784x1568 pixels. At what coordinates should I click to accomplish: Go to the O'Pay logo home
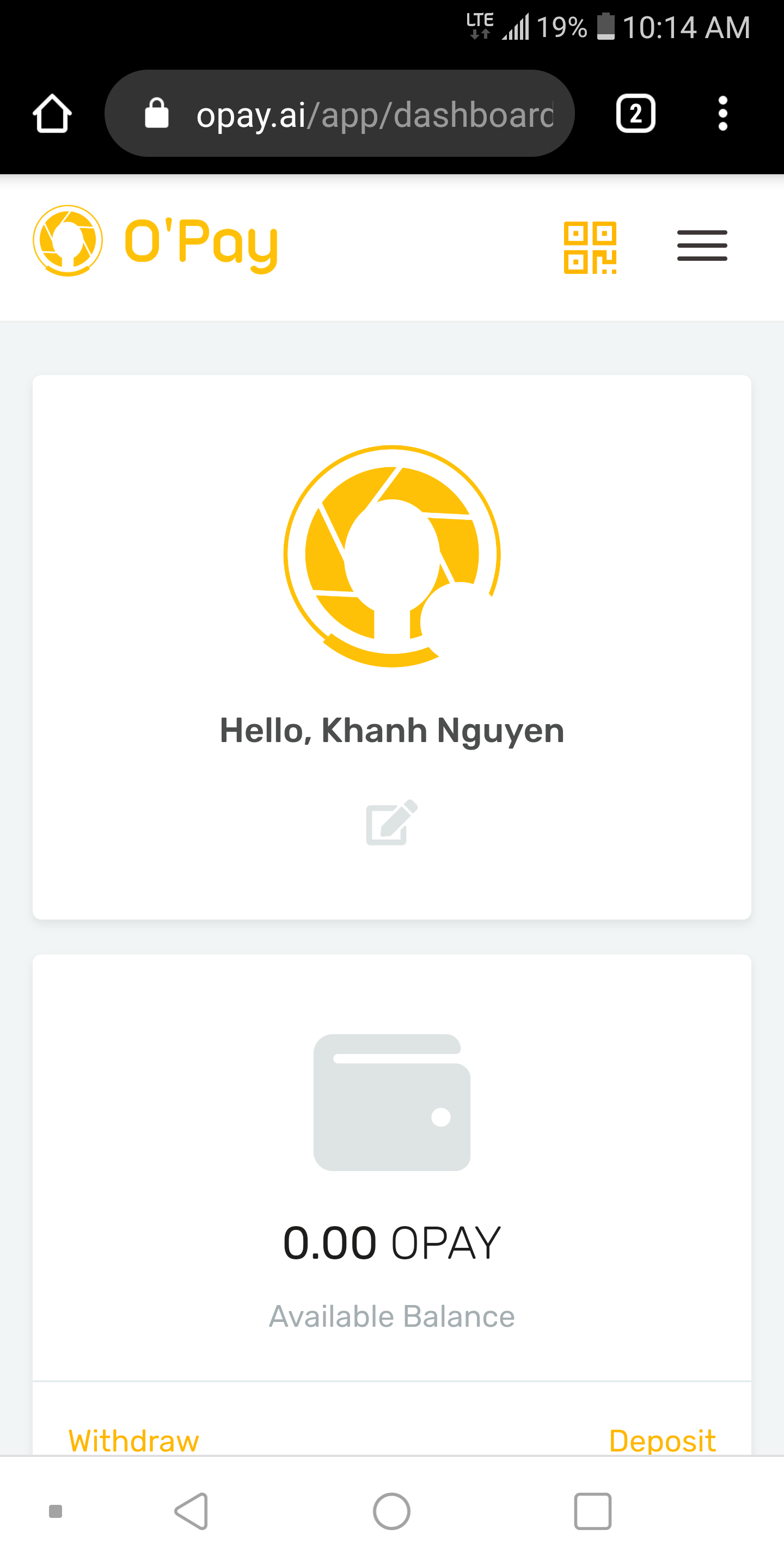[x=156, y=242]
